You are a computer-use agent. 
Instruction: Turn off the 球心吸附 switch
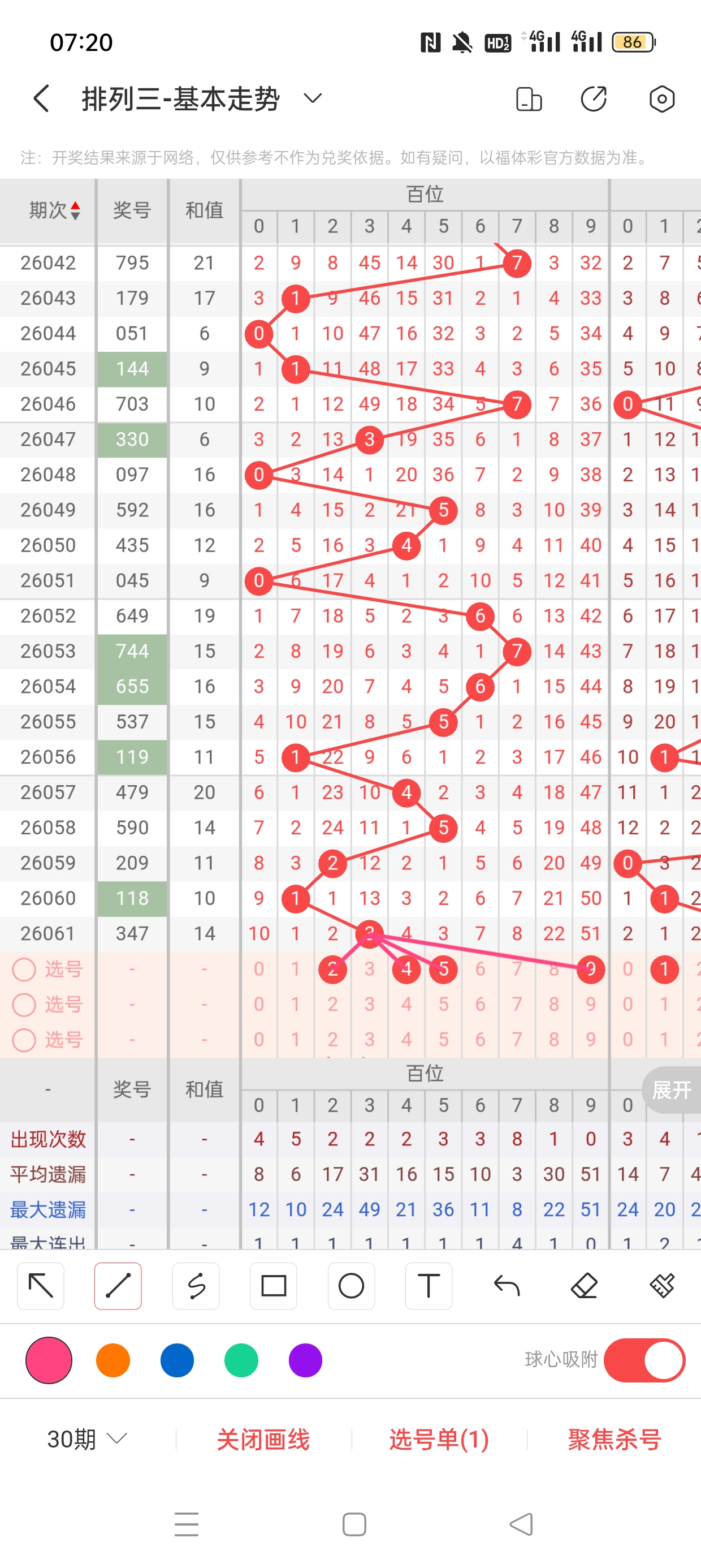click(644, 1360)
